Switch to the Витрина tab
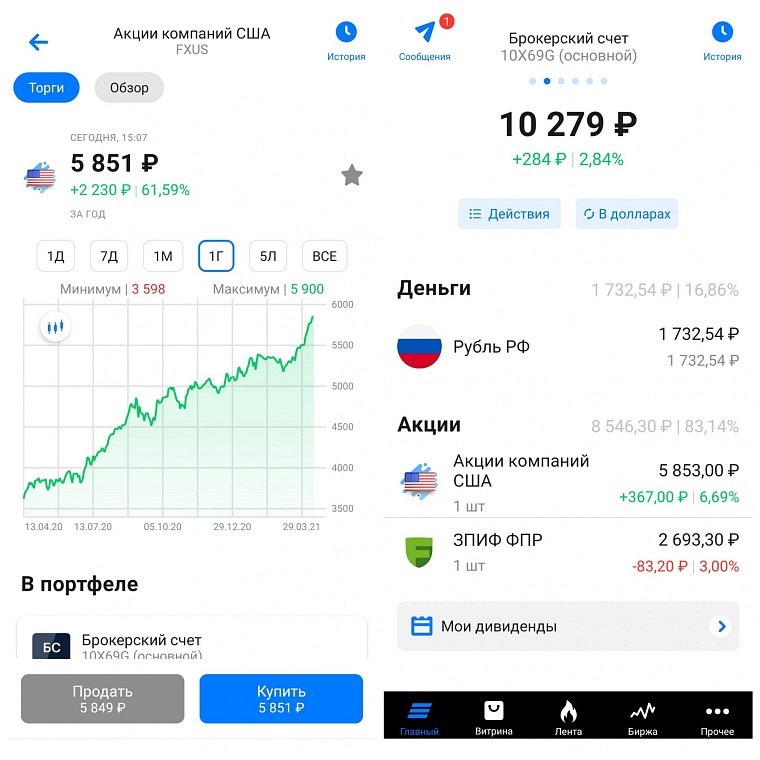 pos(494,717)
